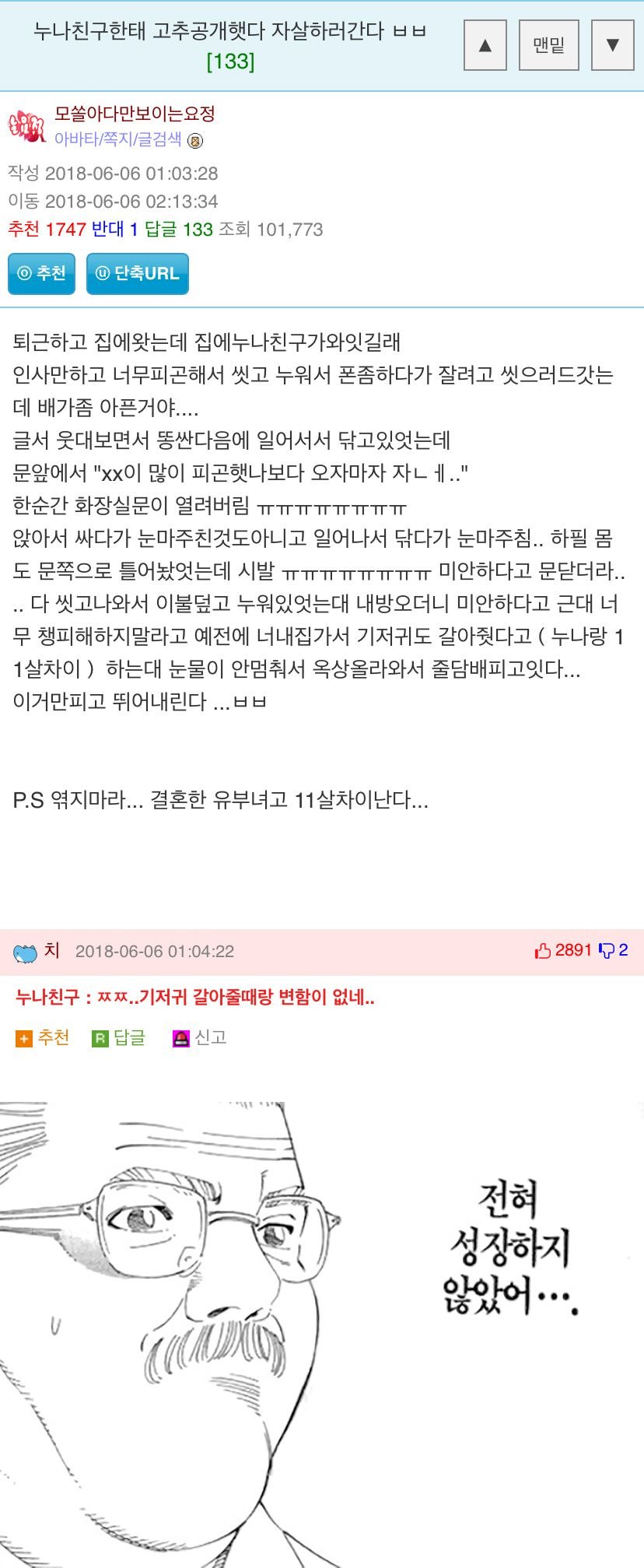Upvote the comment by 치 with 추천
This screenshot has width=644, height=1568.
coord(44,1037)
